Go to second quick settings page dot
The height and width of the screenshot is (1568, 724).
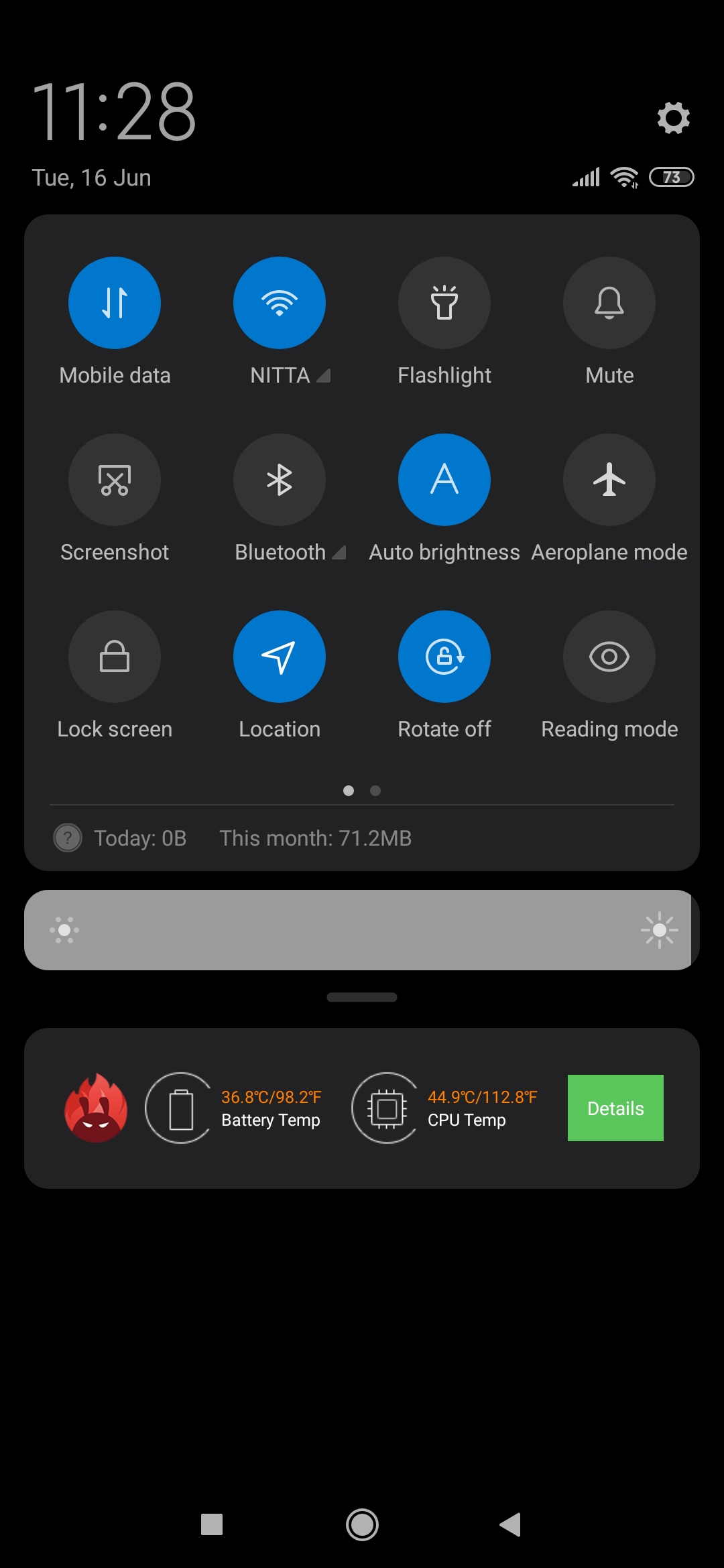click(375, 791)
